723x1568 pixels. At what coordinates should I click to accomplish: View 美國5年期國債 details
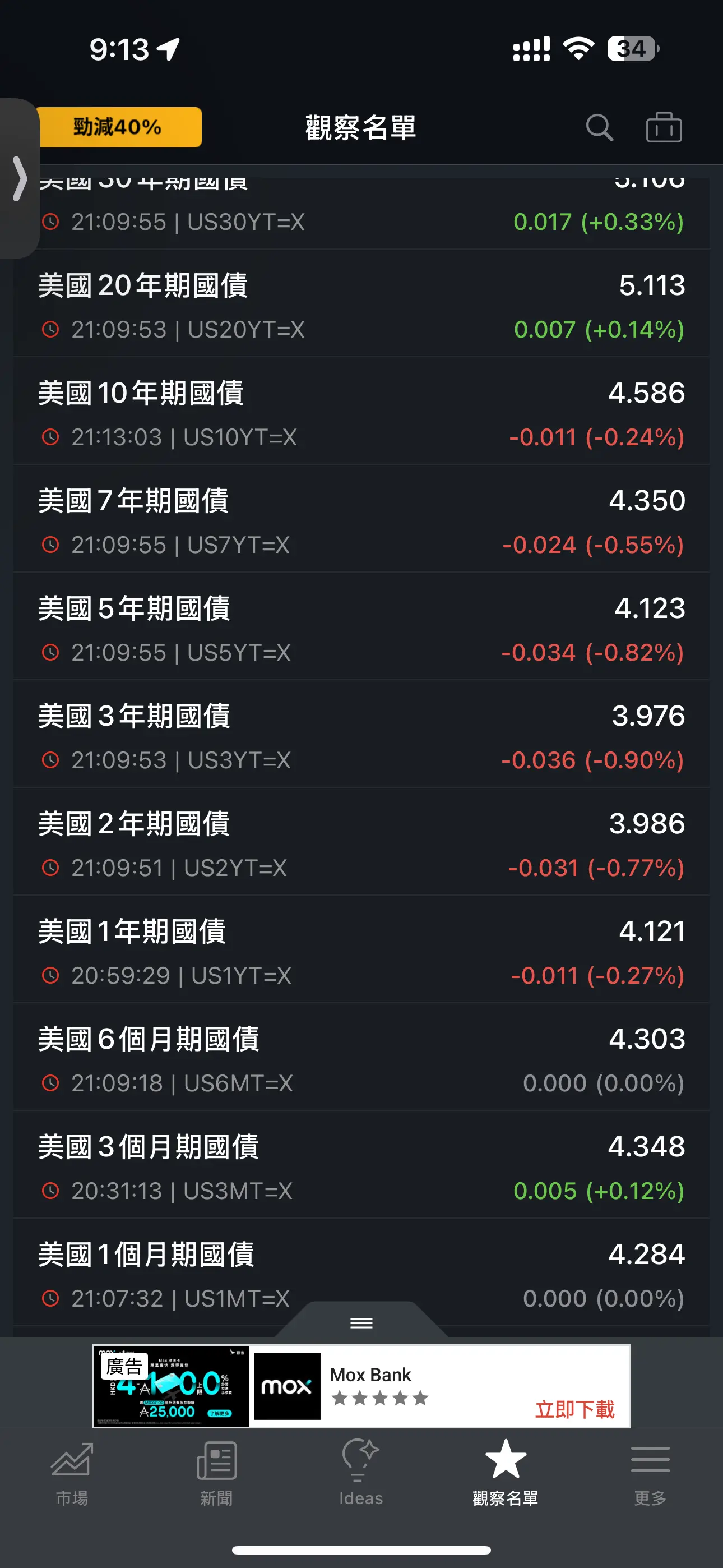point(361,627)
